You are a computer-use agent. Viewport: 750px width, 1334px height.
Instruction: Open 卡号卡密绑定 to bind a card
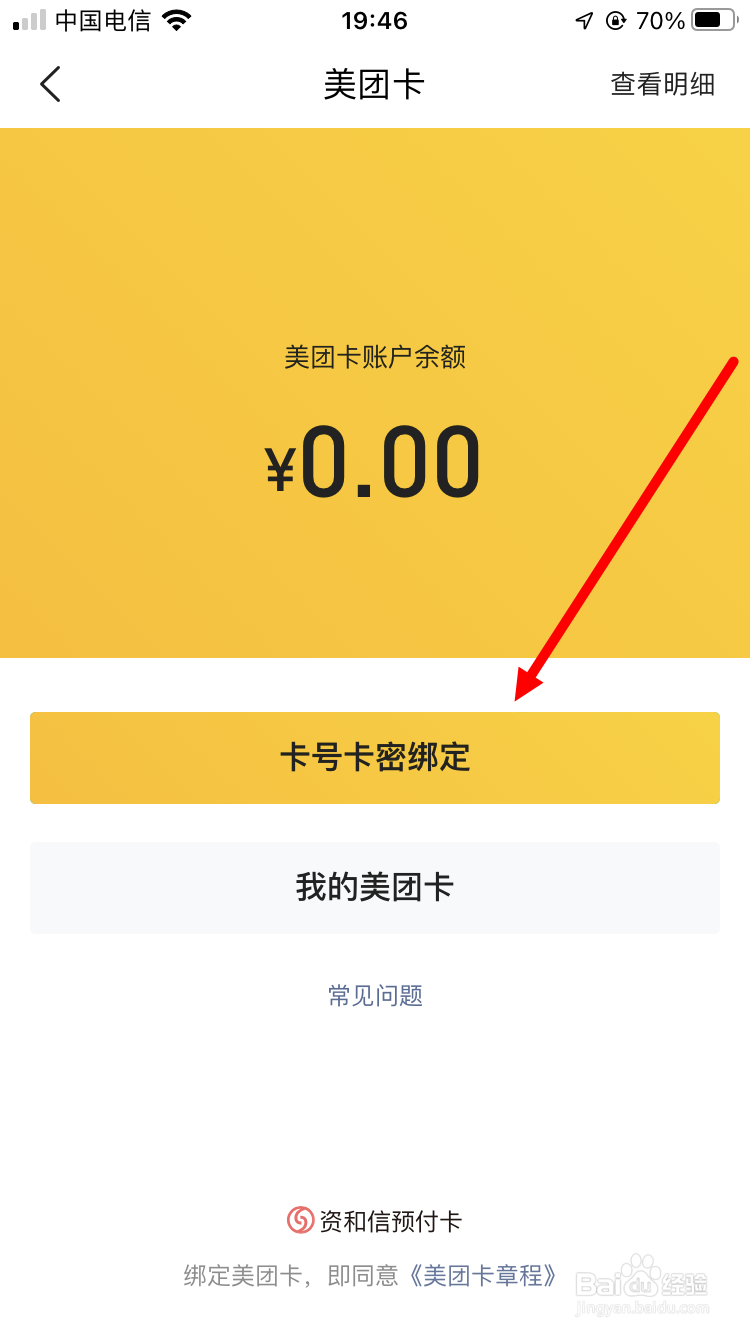[x=375, y=758]
